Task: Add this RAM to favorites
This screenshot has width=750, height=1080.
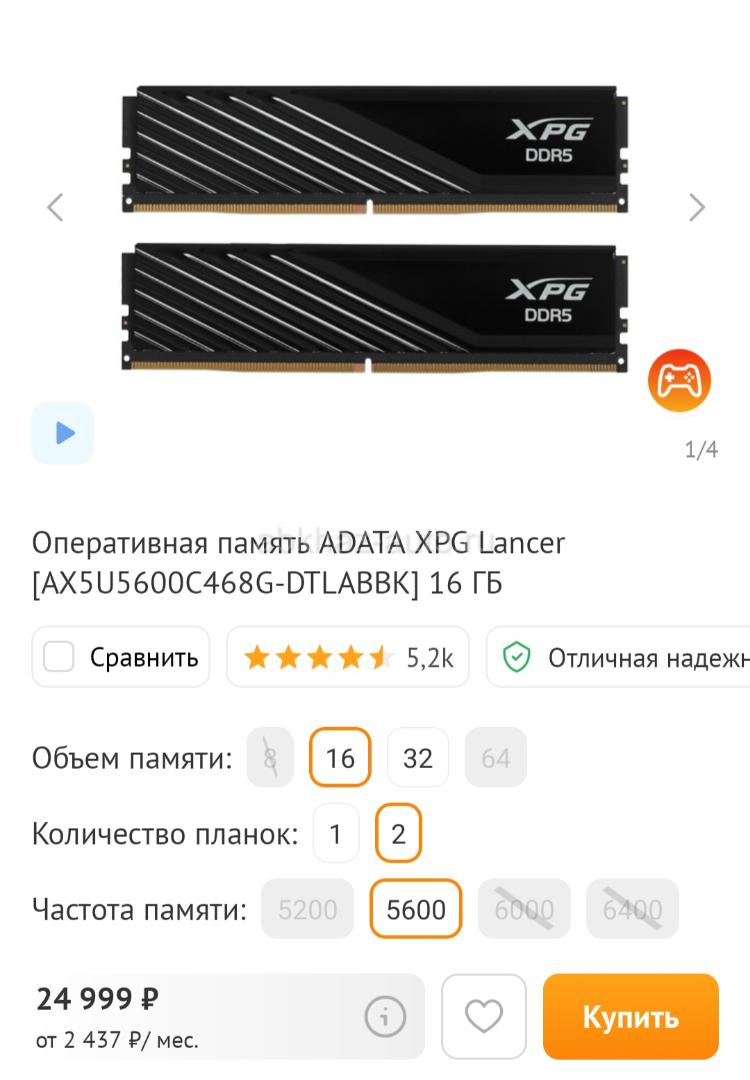Action: point(484,1017)
